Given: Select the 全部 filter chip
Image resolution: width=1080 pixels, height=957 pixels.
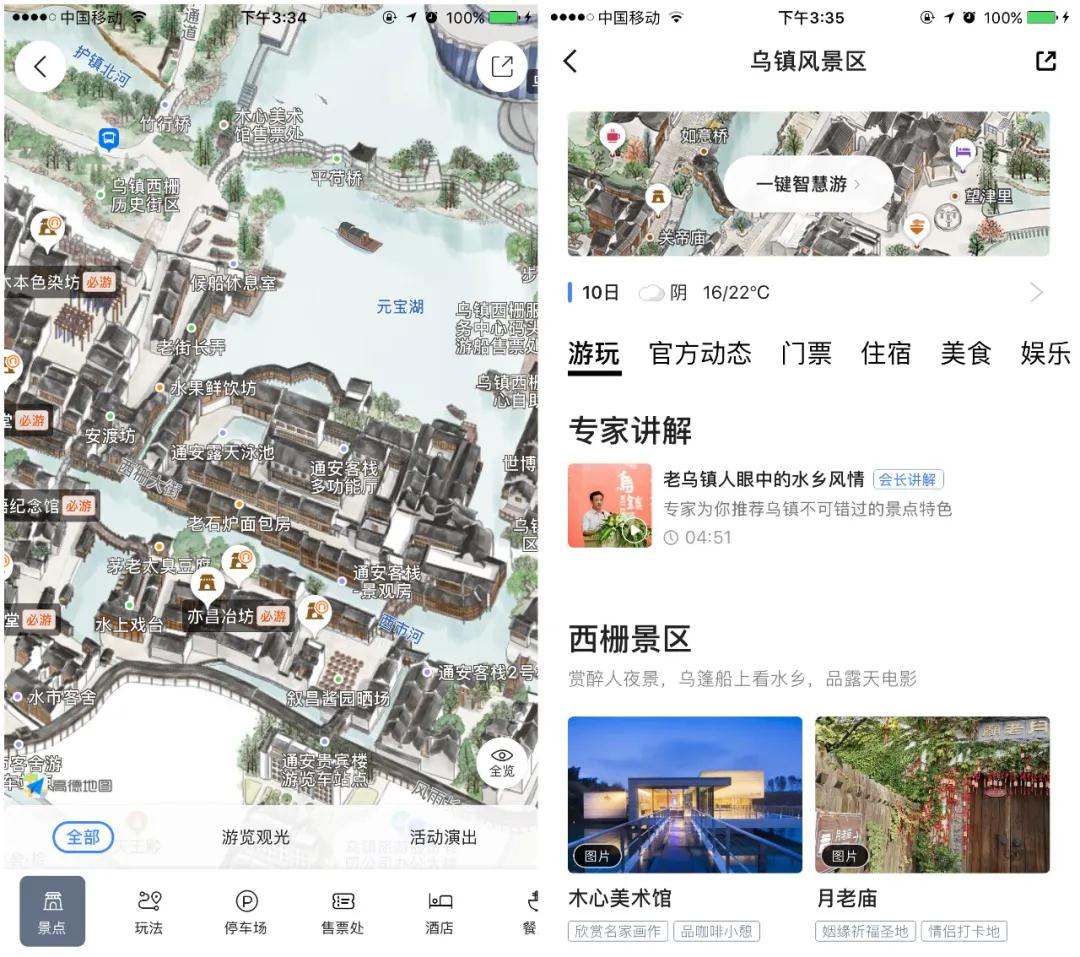Looking at the screenshot, I should tap(83, 837).
